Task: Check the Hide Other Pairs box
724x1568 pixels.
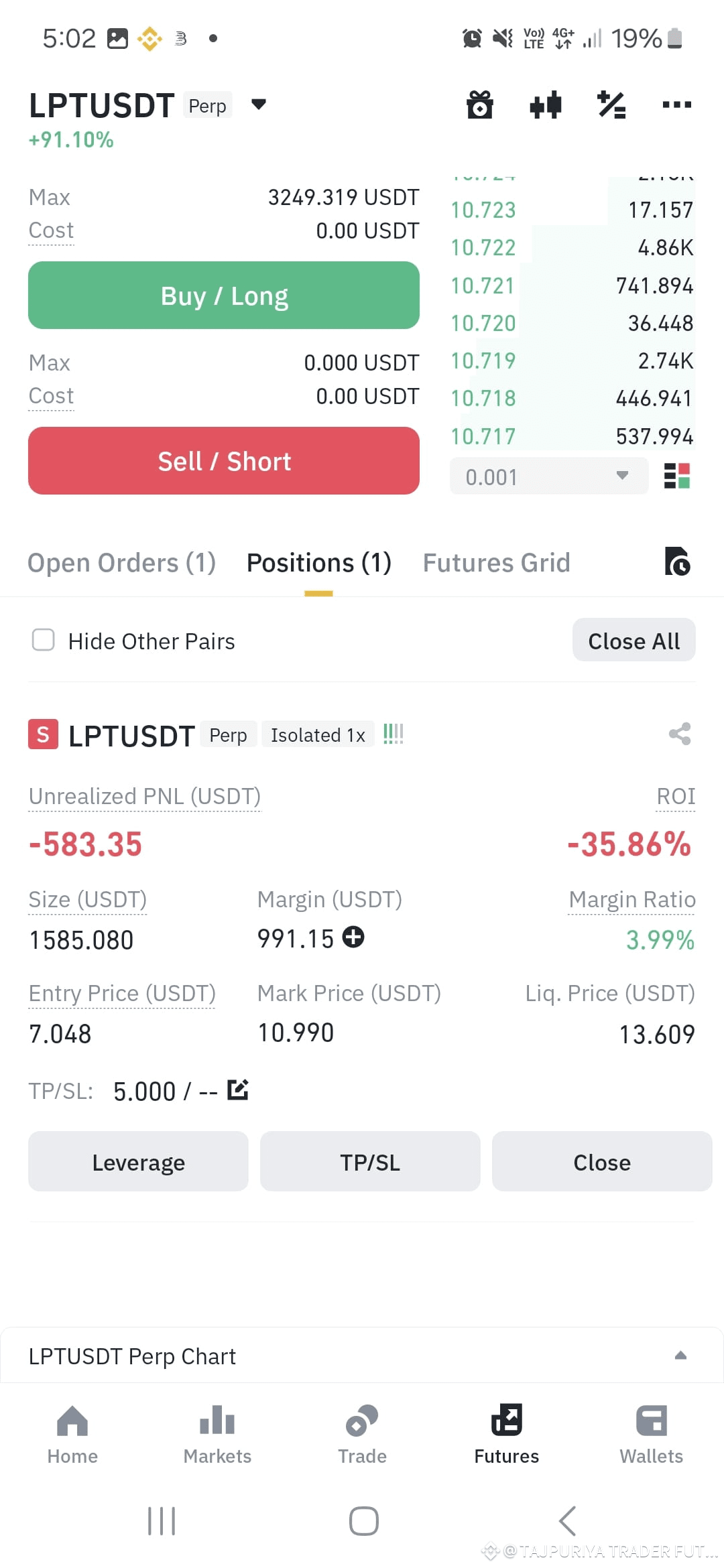Action: (x=44, y=640)
